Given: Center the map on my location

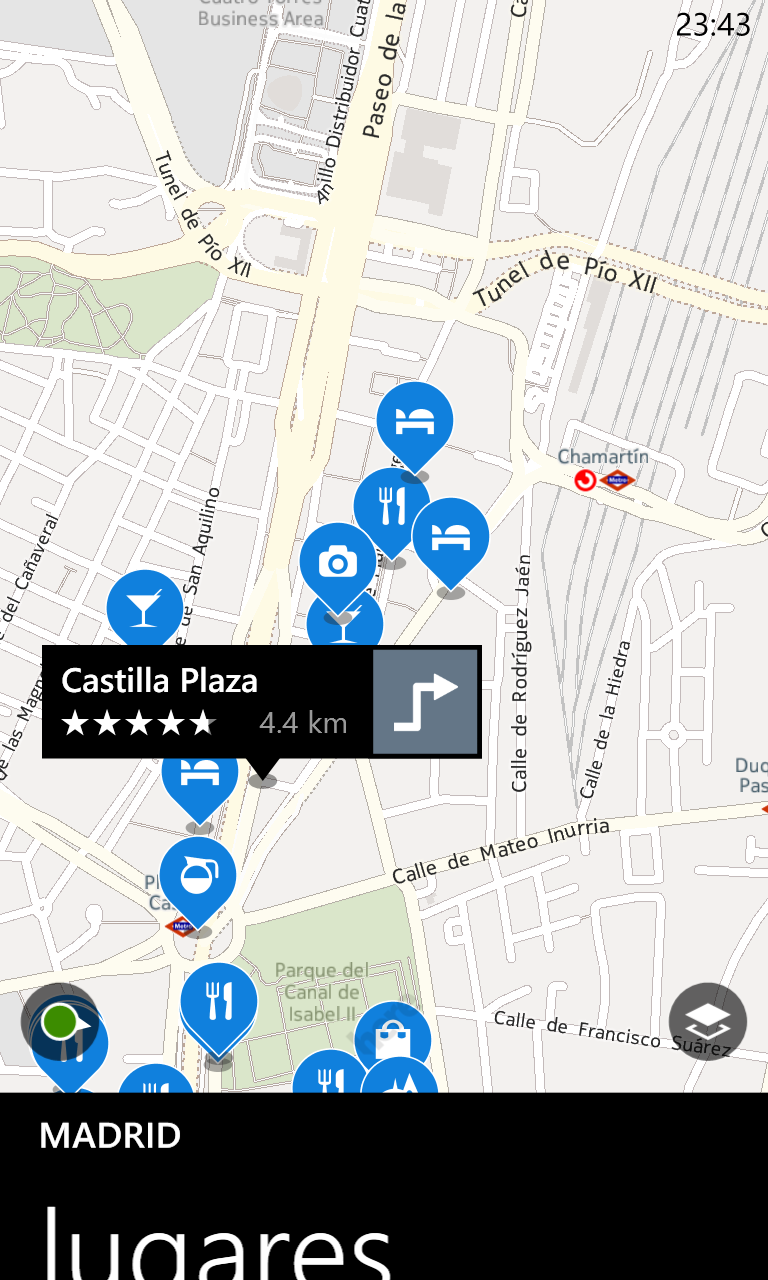Looking at the screenshot, I should [x=60, y=1022].
